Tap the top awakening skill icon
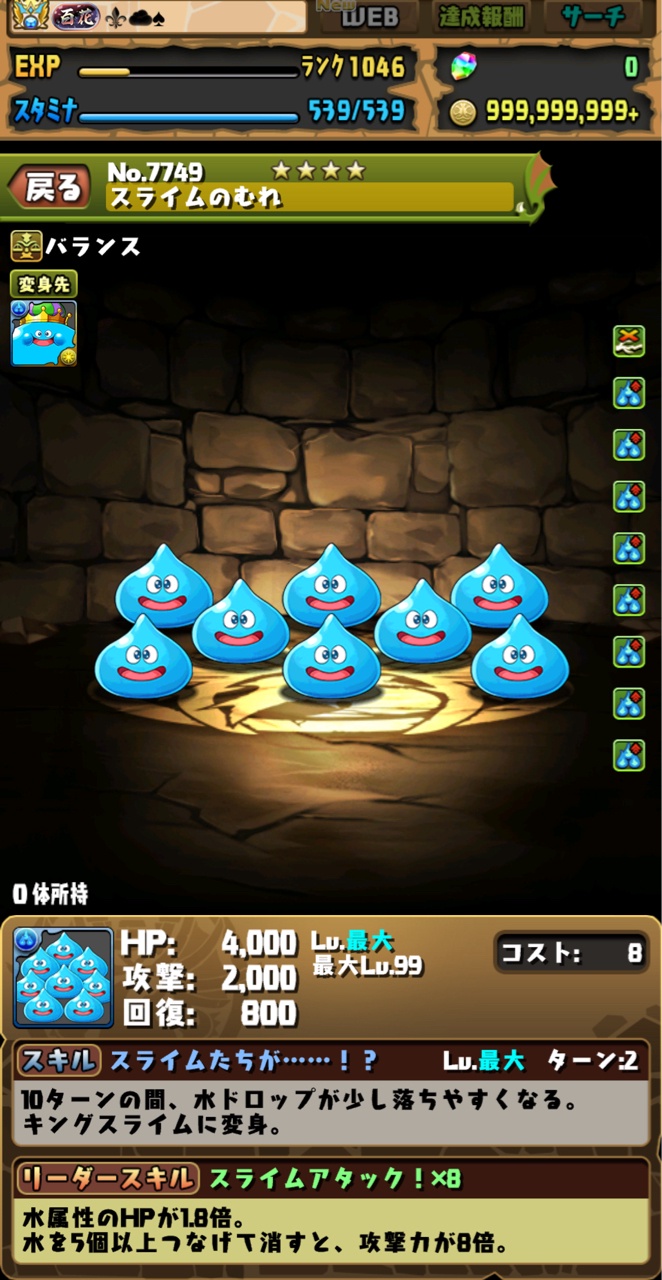The width and height of the screenshot is (662, 1280). point(629,341)
